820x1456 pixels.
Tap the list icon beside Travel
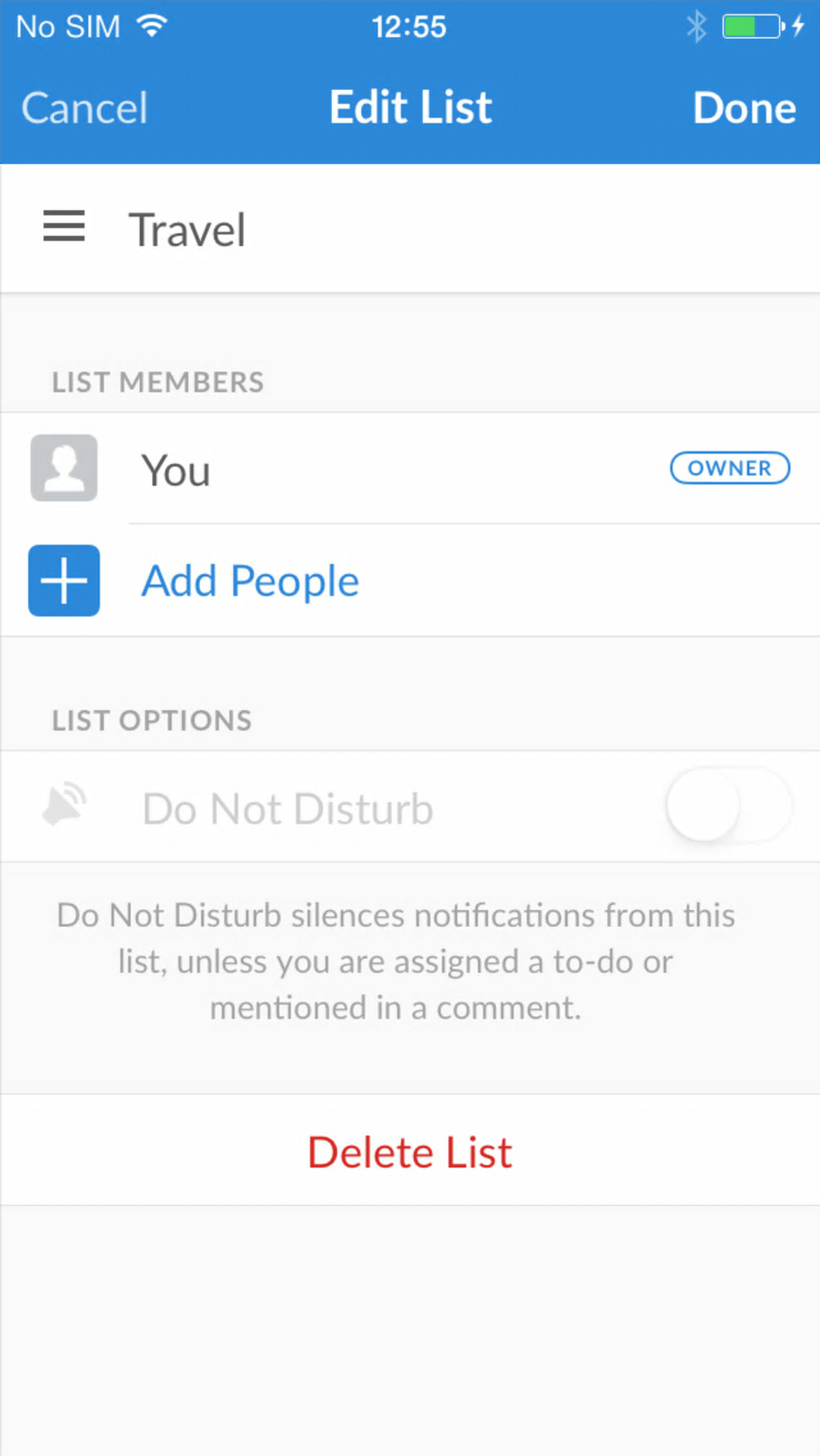(64, 227)
